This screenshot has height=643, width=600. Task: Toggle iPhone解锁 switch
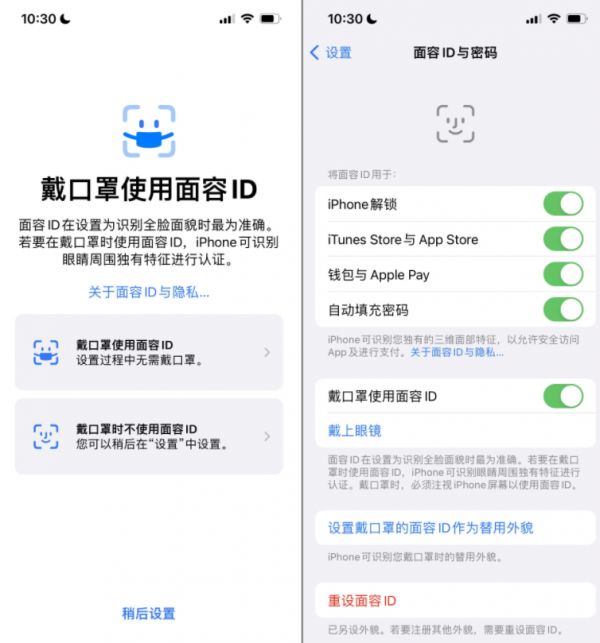click(562, 204)
